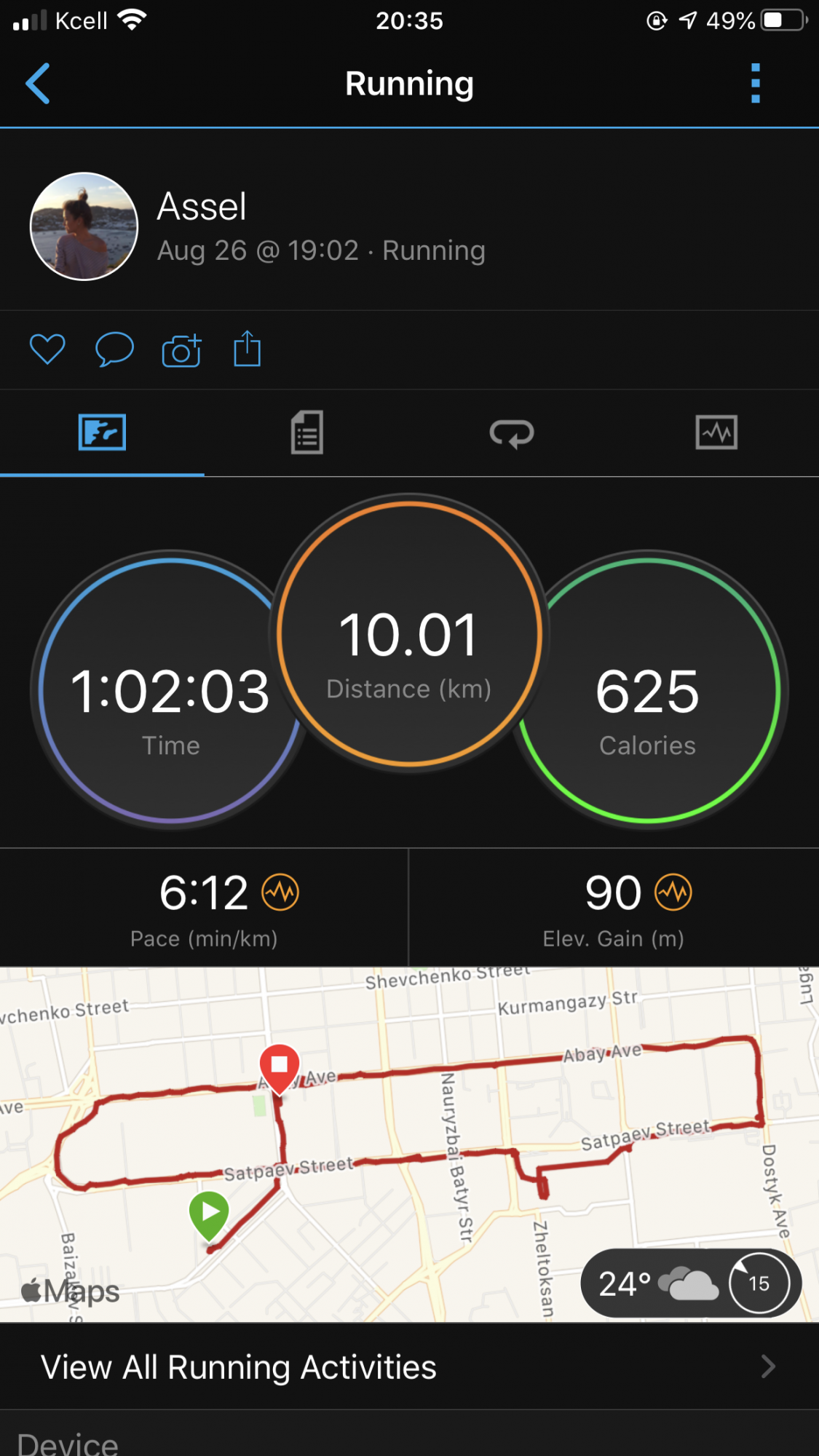Screen dimensions: 819x1456
Task: Comment on this activity
Action: point(114,349)
